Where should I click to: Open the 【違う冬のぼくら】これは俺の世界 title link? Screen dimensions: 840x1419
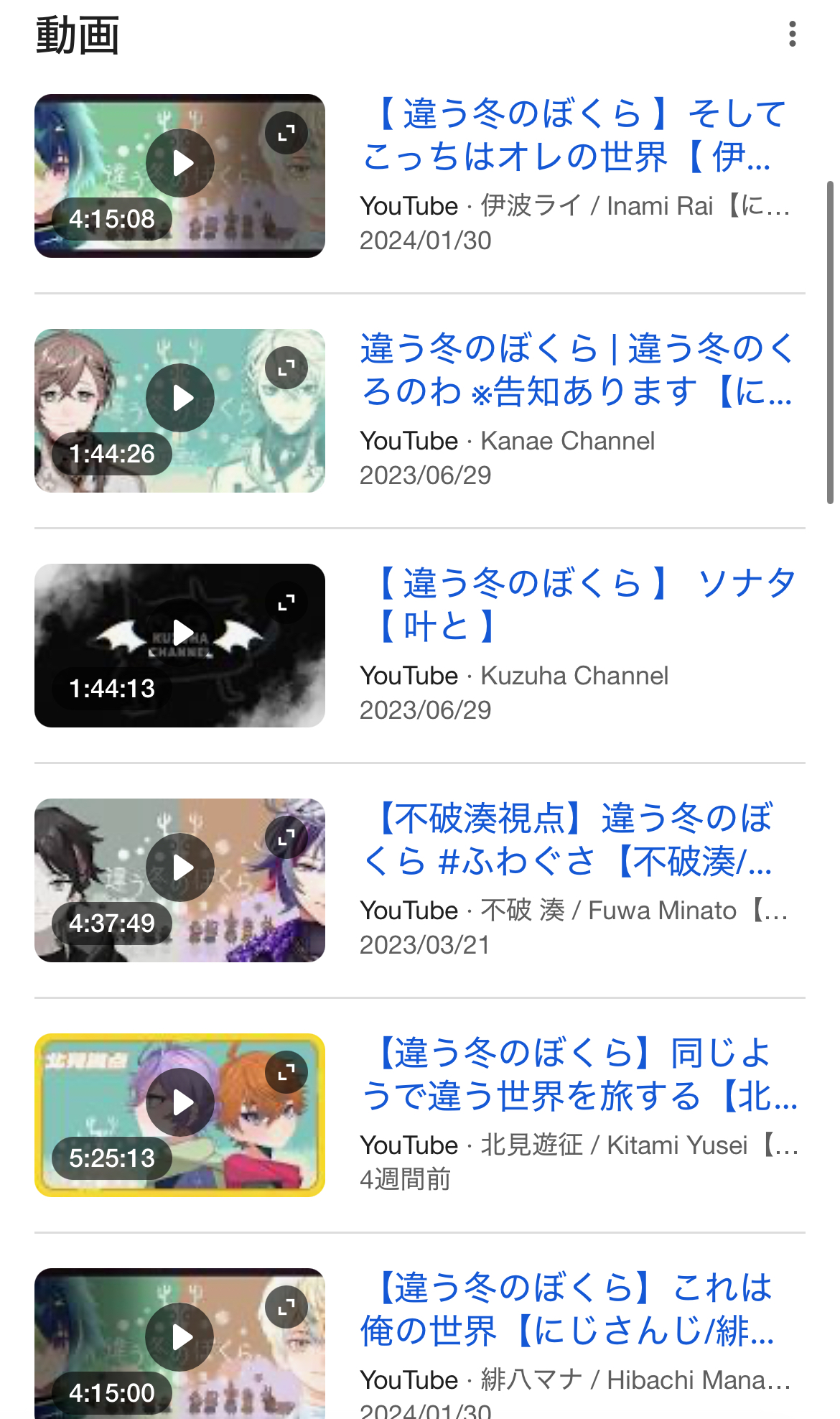[568, 1309]
